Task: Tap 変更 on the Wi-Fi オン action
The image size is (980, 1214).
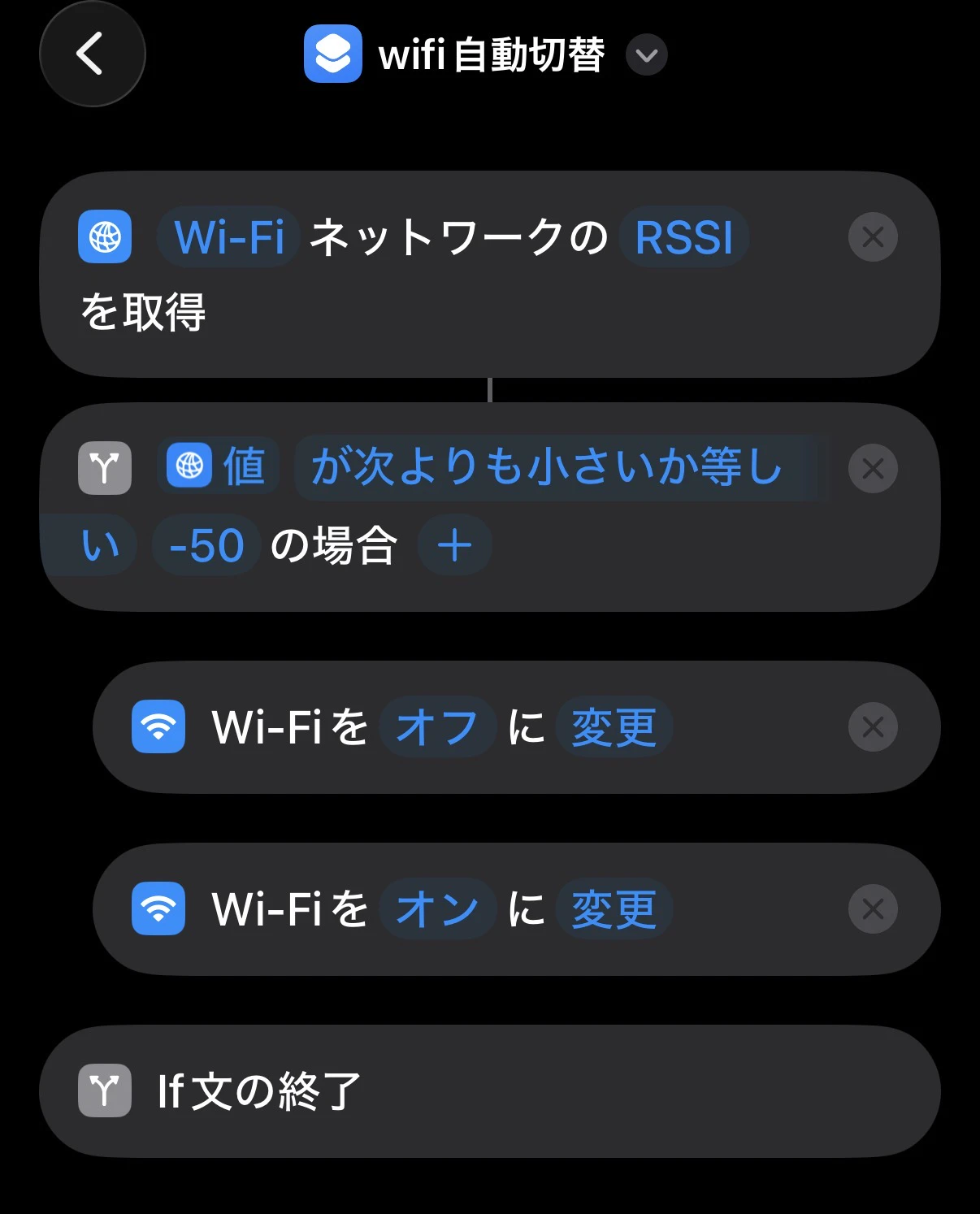Action: (x=614, y=908)
